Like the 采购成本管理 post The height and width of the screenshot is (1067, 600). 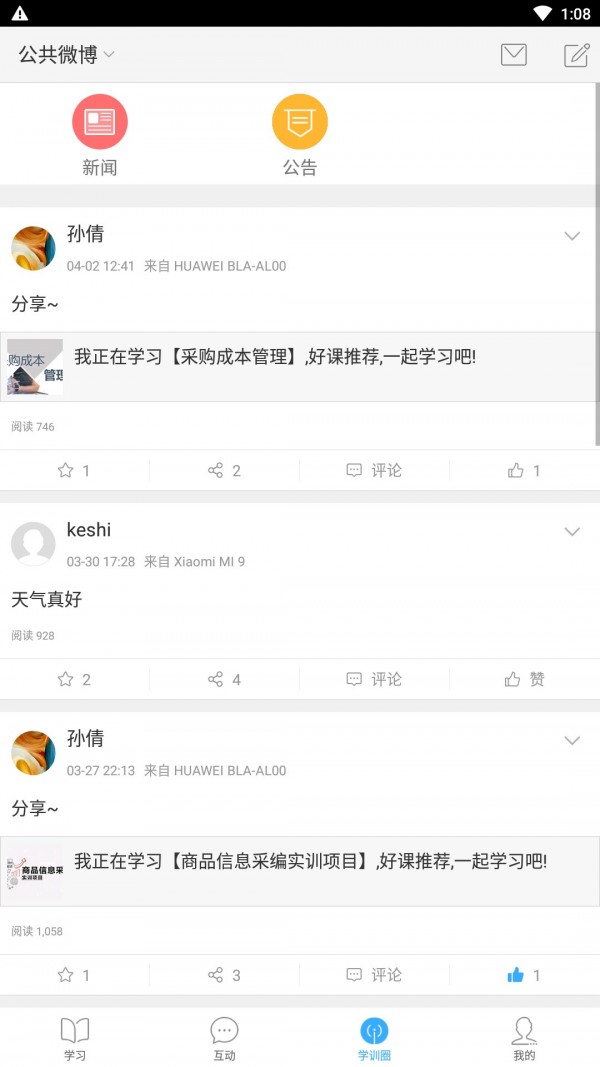tap(524, 470)
